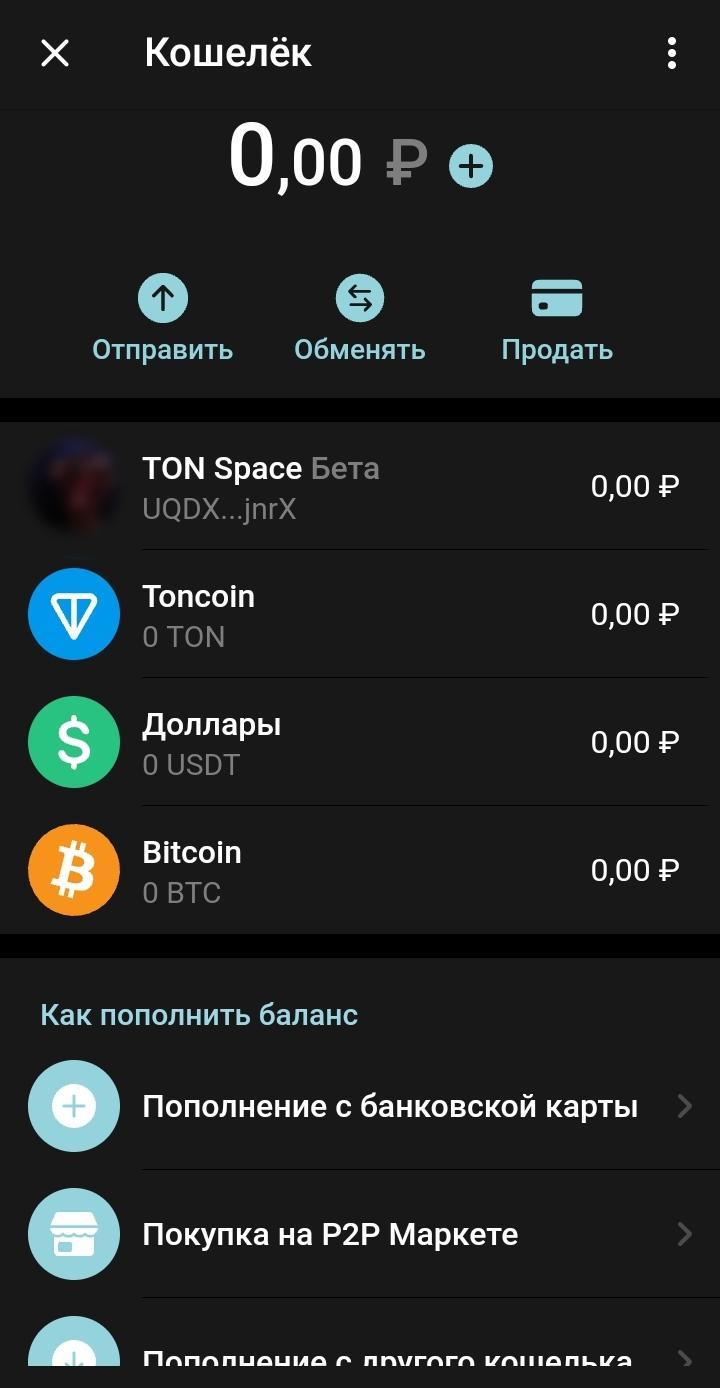This screenshot has width=720, height=1388.
Task: Tap the plus icon next to the balance
Action: [471, 166]
